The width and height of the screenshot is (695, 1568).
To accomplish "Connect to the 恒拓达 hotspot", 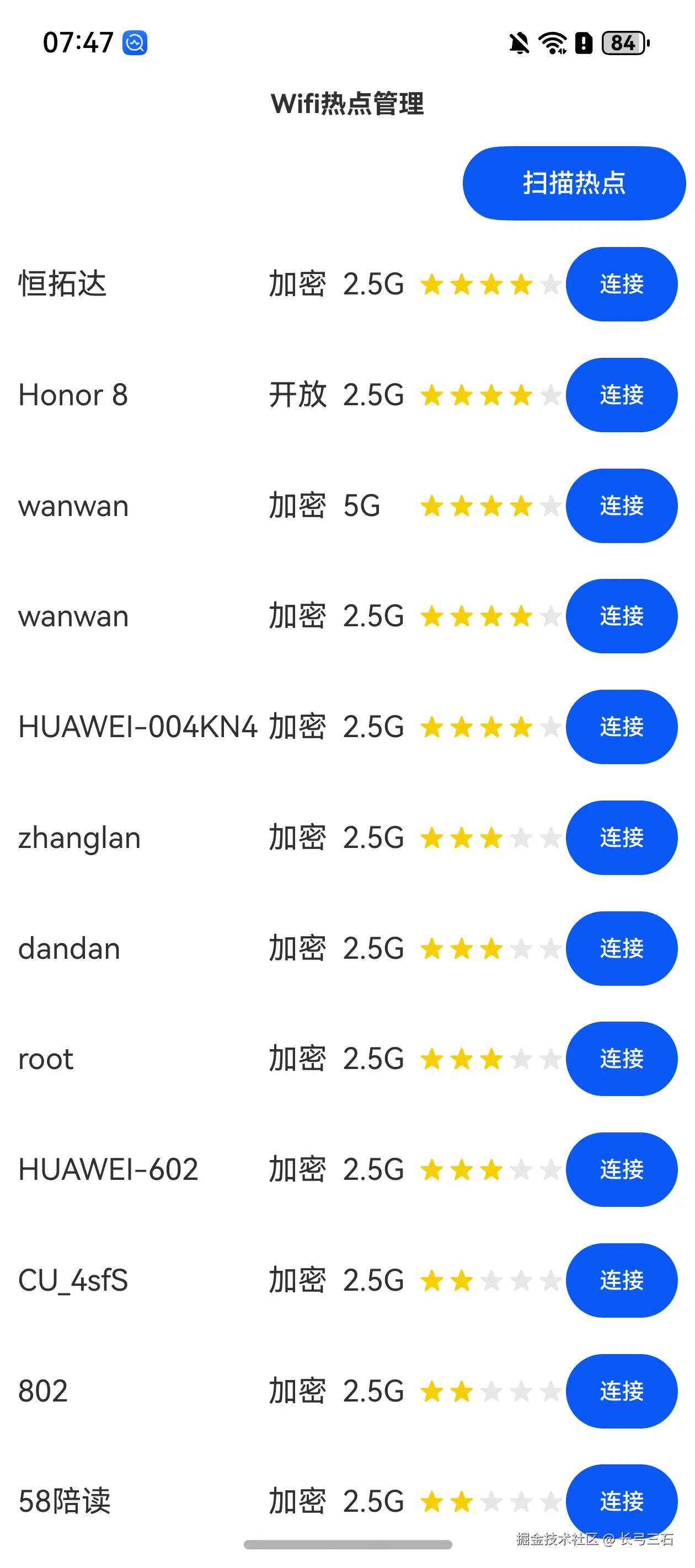I will click(x=621, y=283).
